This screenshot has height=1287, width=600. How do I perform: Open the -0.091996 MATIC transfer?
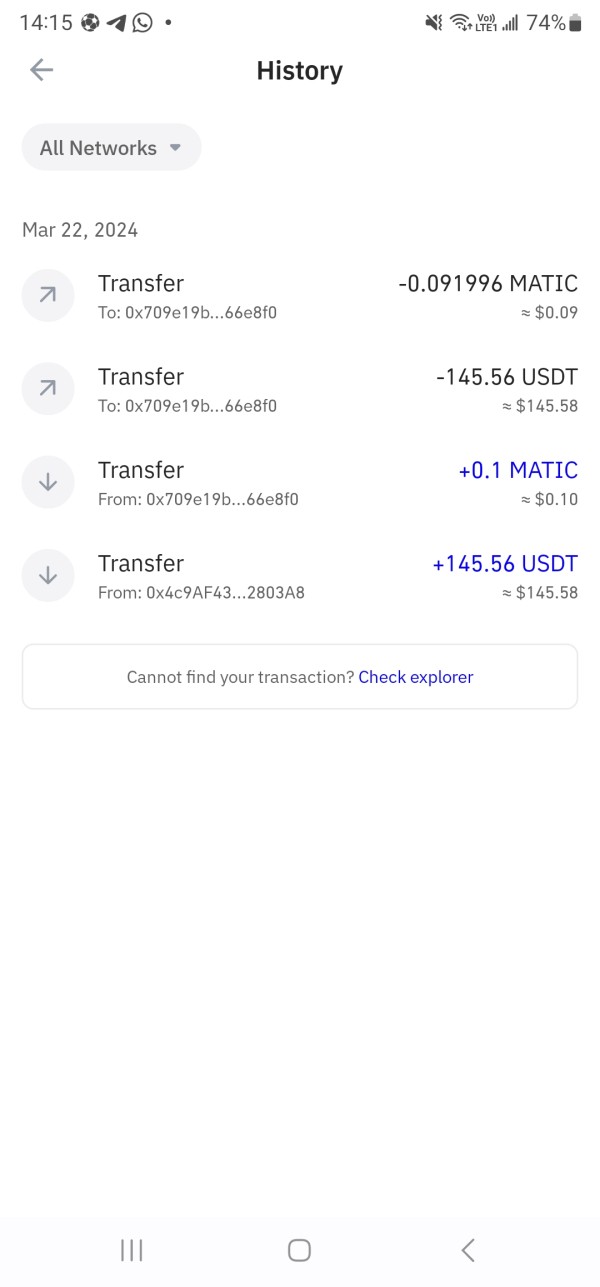pos(300,296)
